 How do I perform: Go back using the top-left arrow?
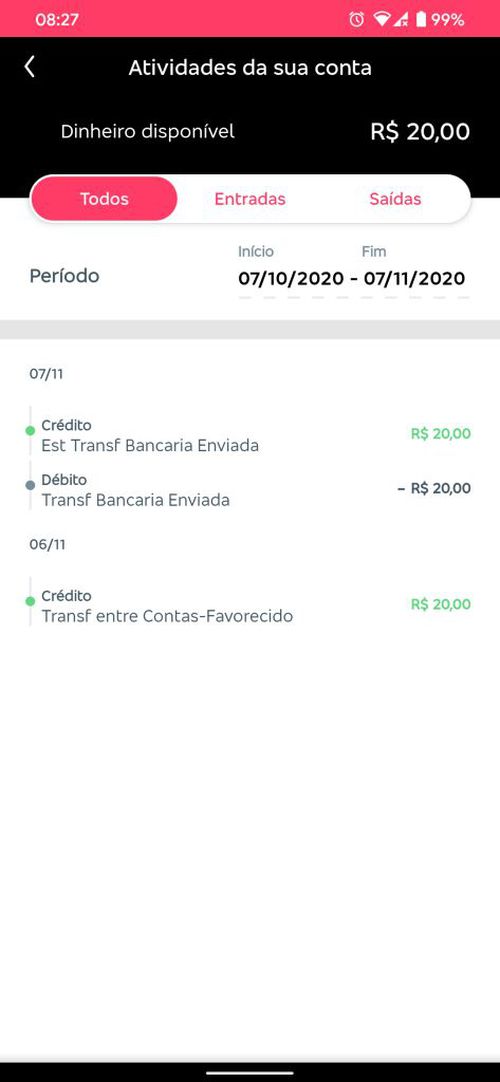point(29,68)
